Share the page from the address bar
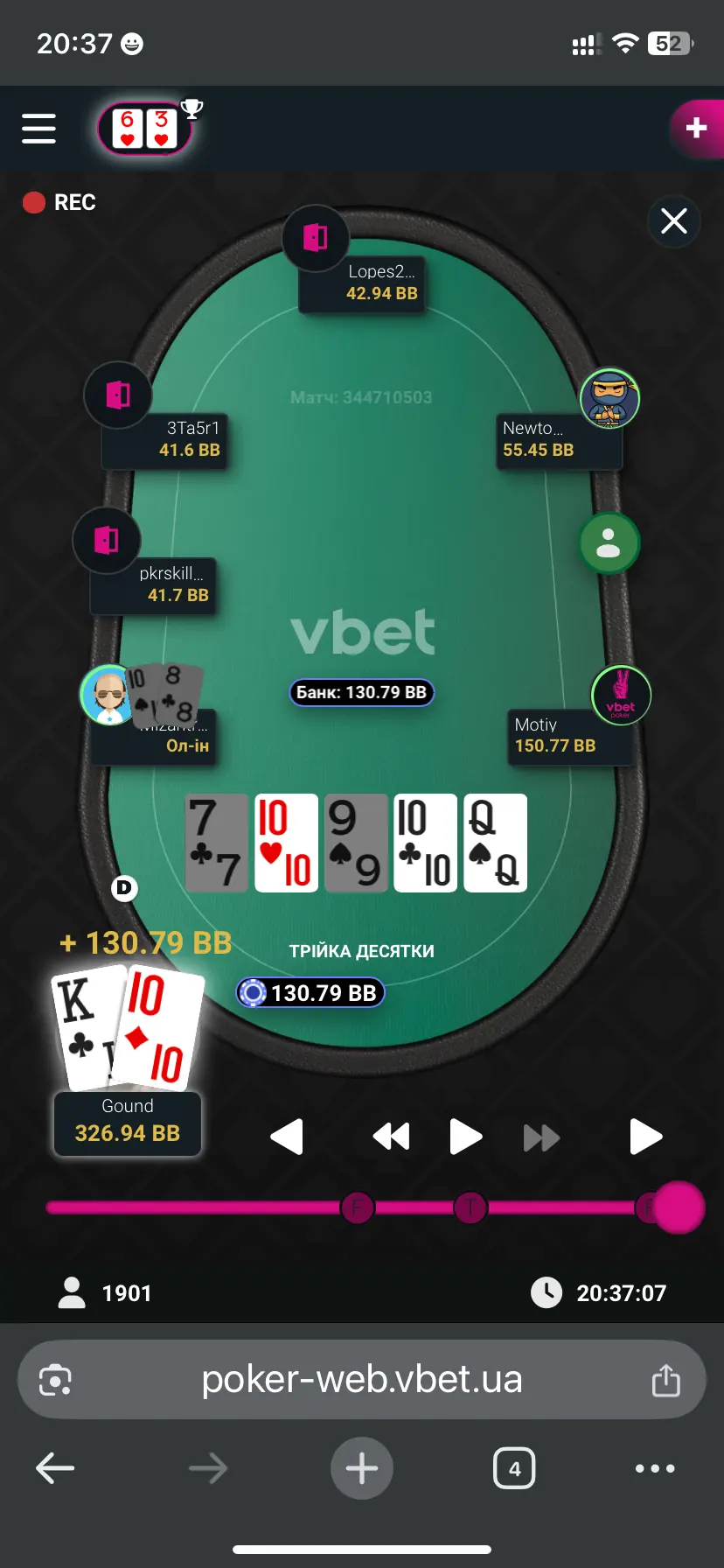Screen dimensions: 724x1568 point(665,1380)
